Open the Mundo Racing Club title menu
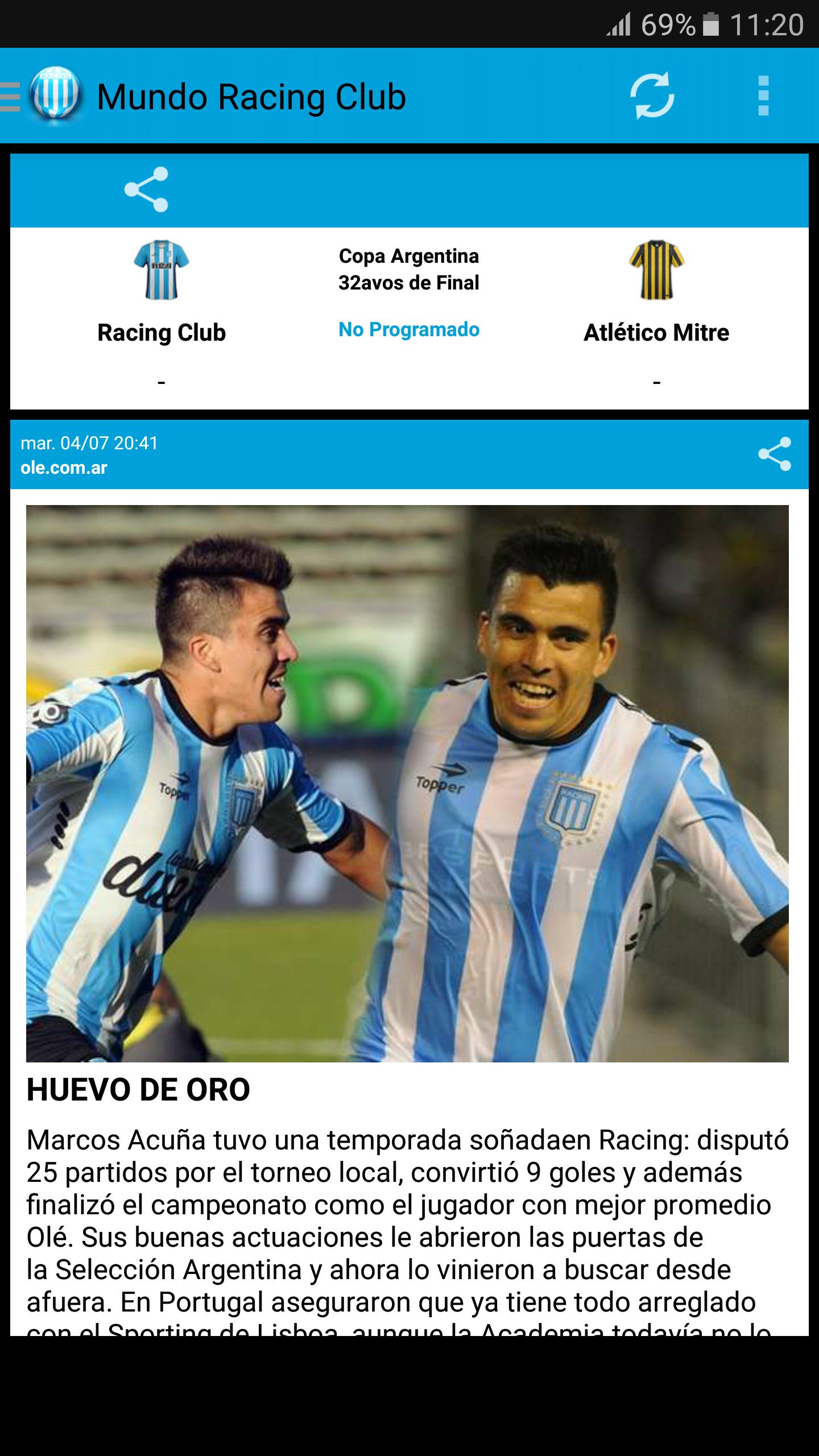This screenshot has width=819, height=1456. click(252, 97)
